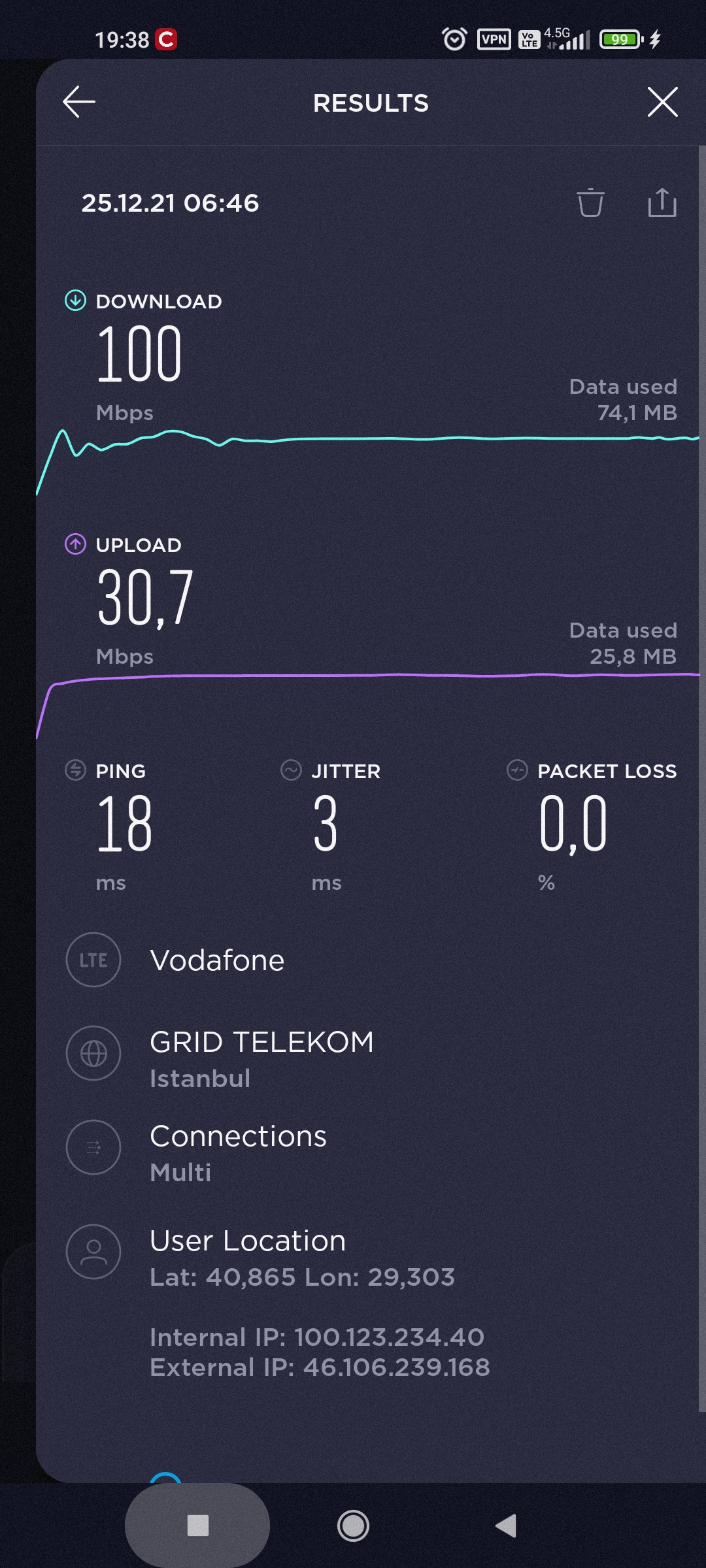Go back using the top-left arrow
Viewport: 706px width, 1568px height.
click(79, 102)
